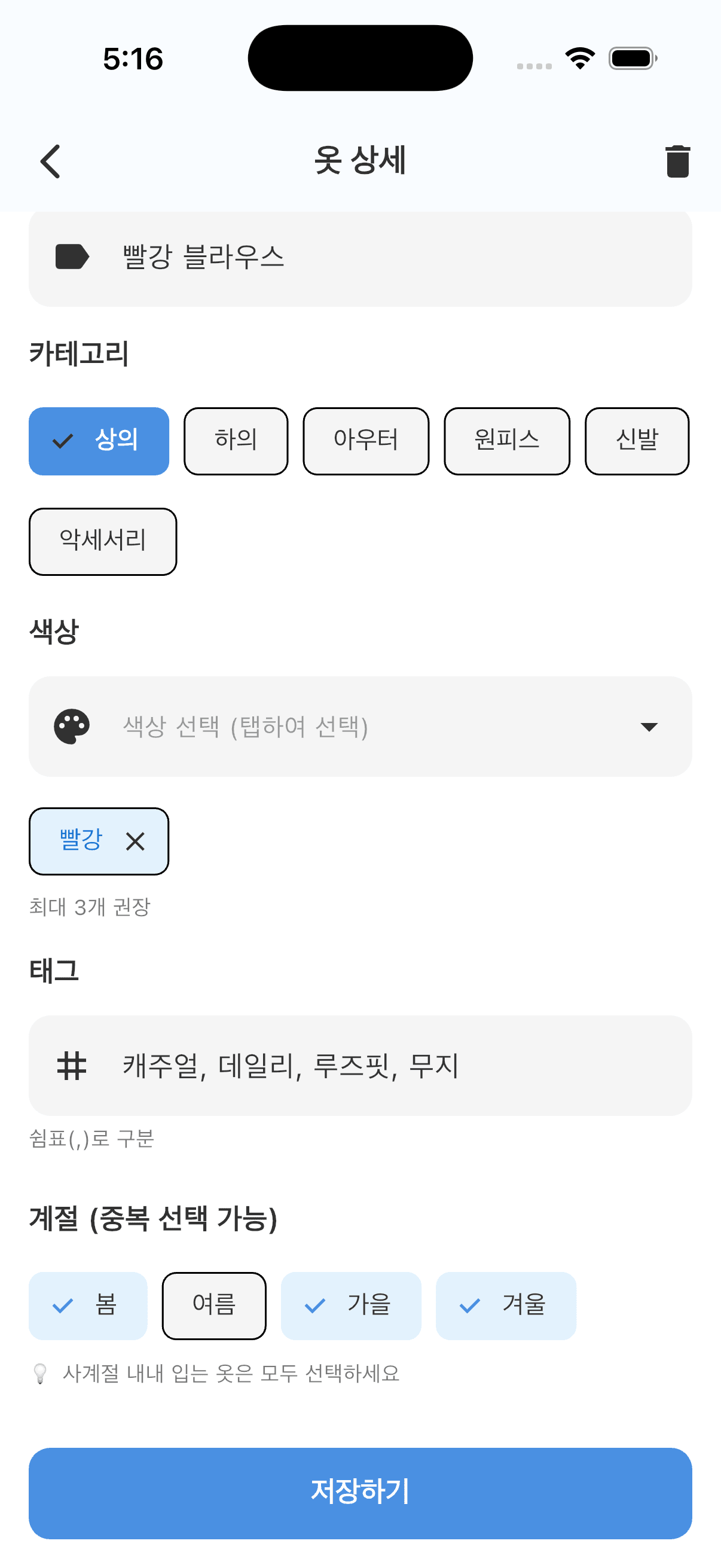Switch category to 아우터
Viewport: 721px width, 1568px height.
click(x=366, y=441)
